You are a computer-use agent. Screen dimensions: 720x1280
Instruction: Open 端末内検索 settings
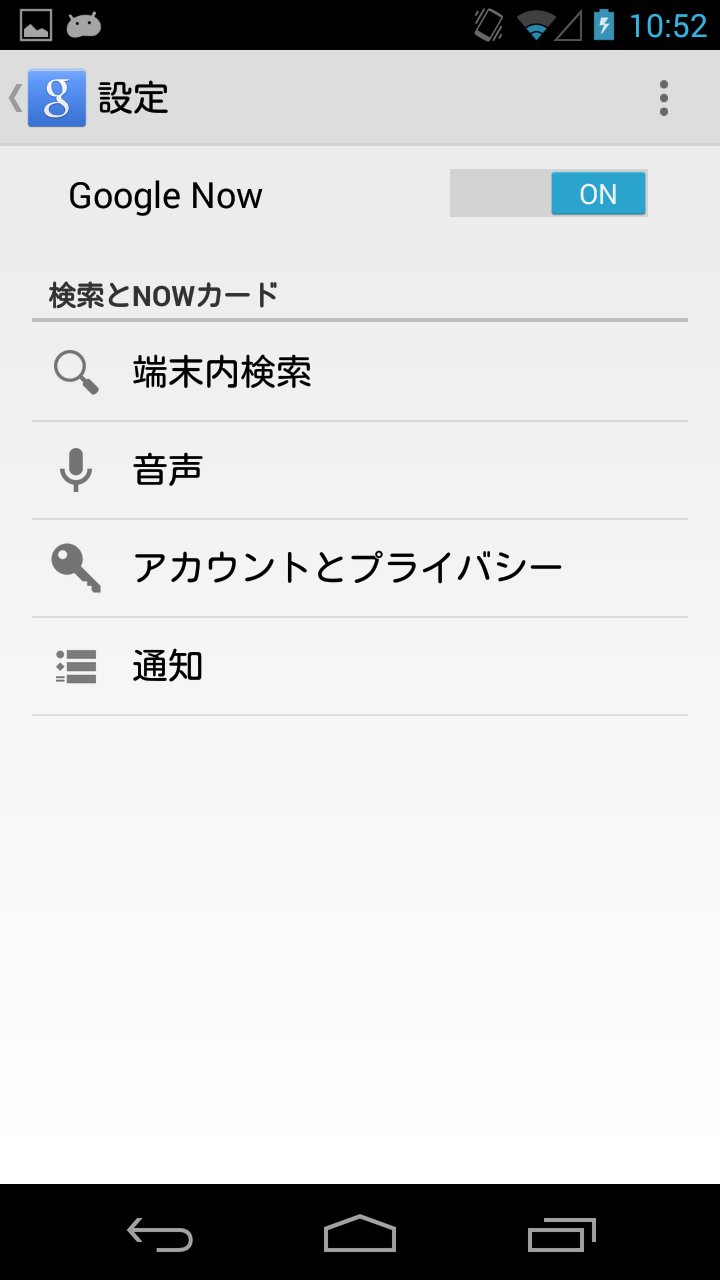click(x=360, y=372)
